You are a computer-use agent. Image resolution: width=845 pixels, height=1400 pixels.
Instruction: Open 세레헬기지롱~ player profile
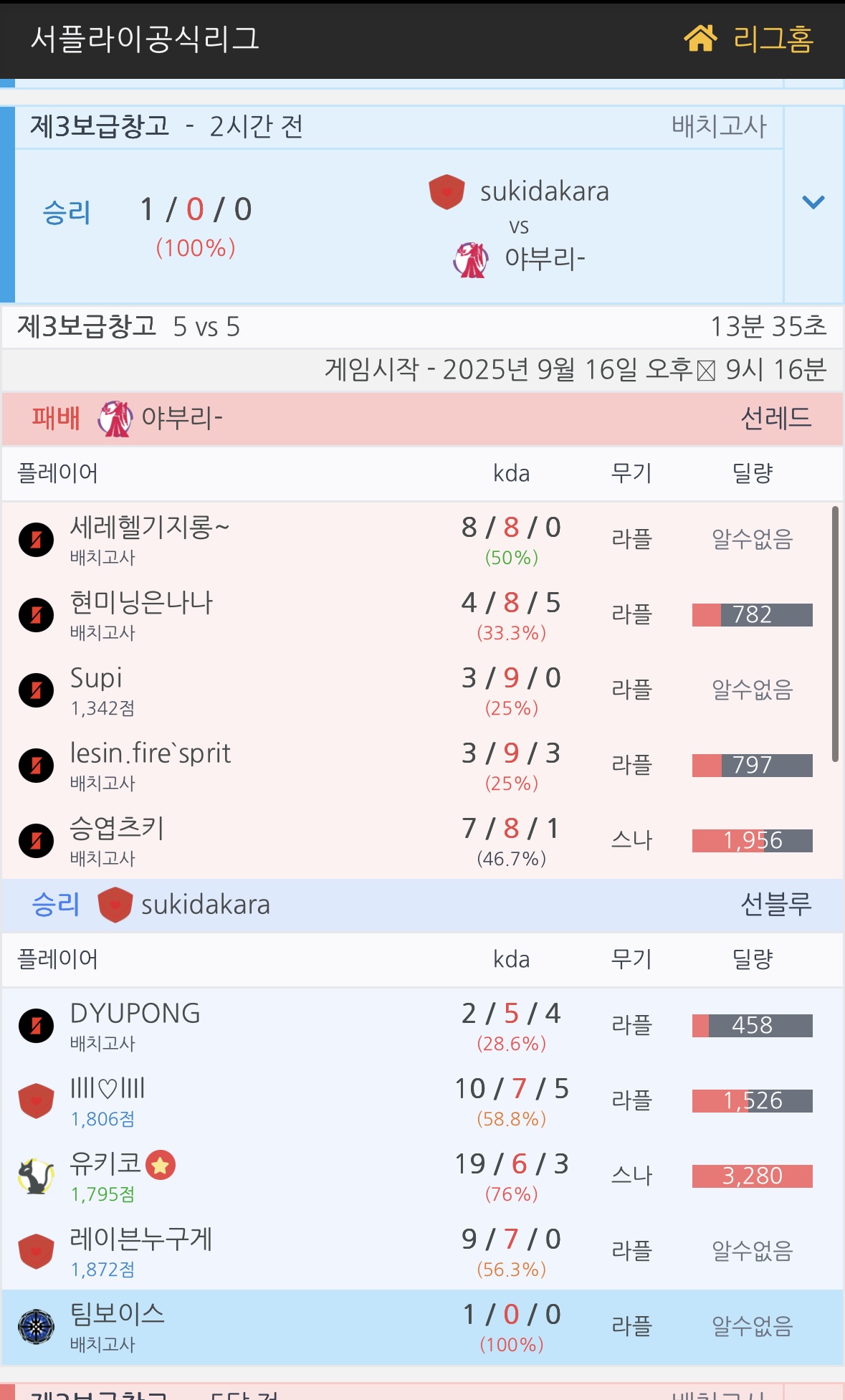(x=149, y=528)
